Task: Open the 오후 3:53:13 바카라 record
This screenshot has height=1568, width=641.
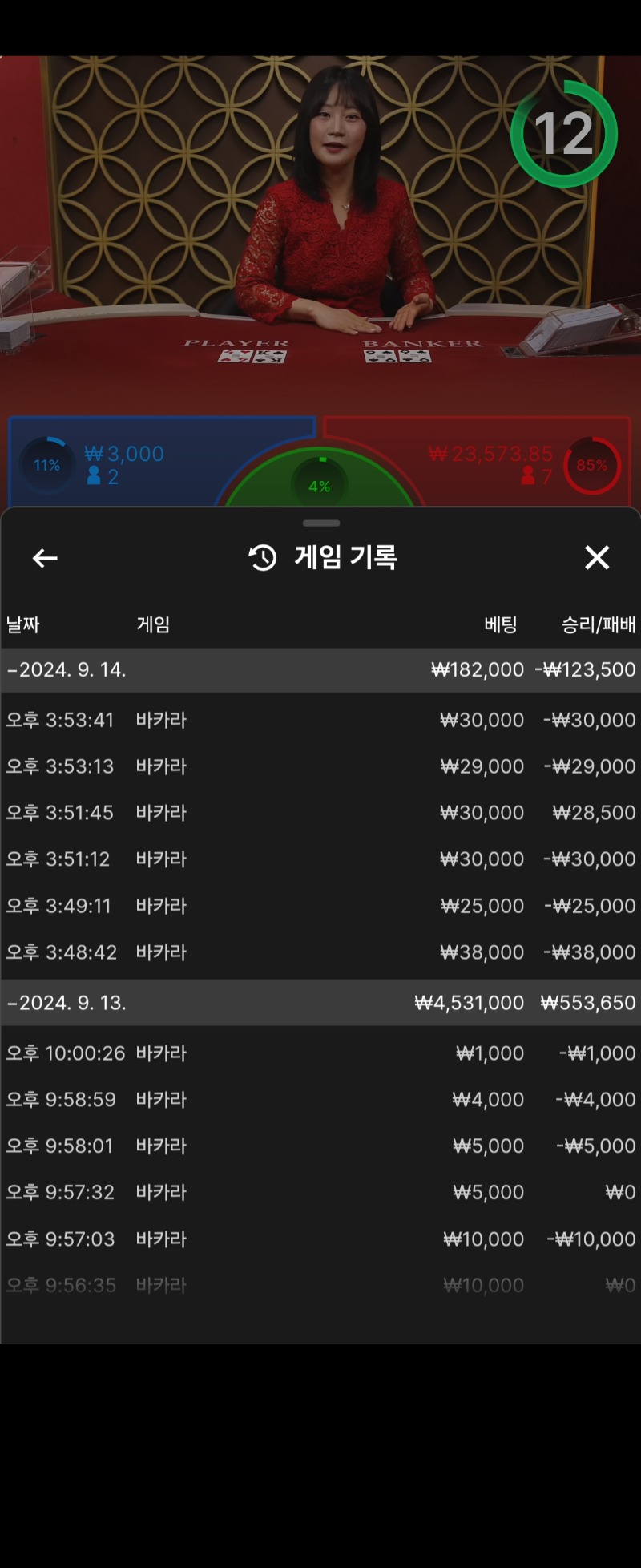Action: [320, 766]
